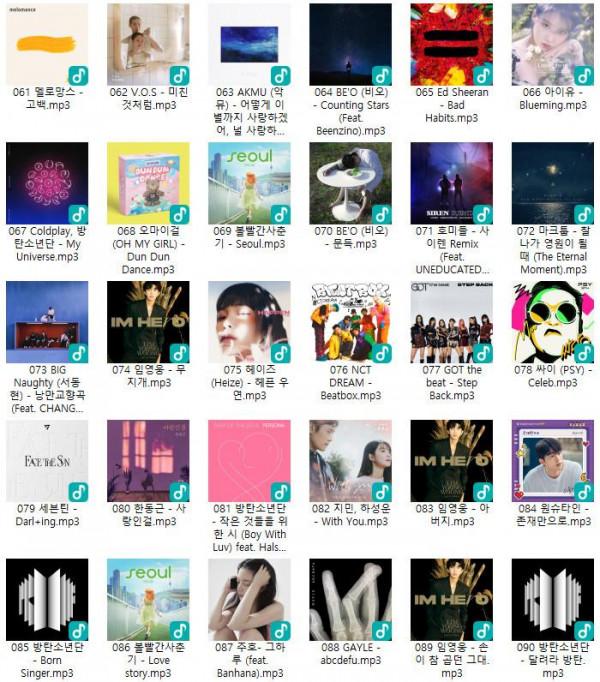Open 076 NCT DREAM - Beatbox.mp3
The image size is (600, 682).
tap(350, 322)
